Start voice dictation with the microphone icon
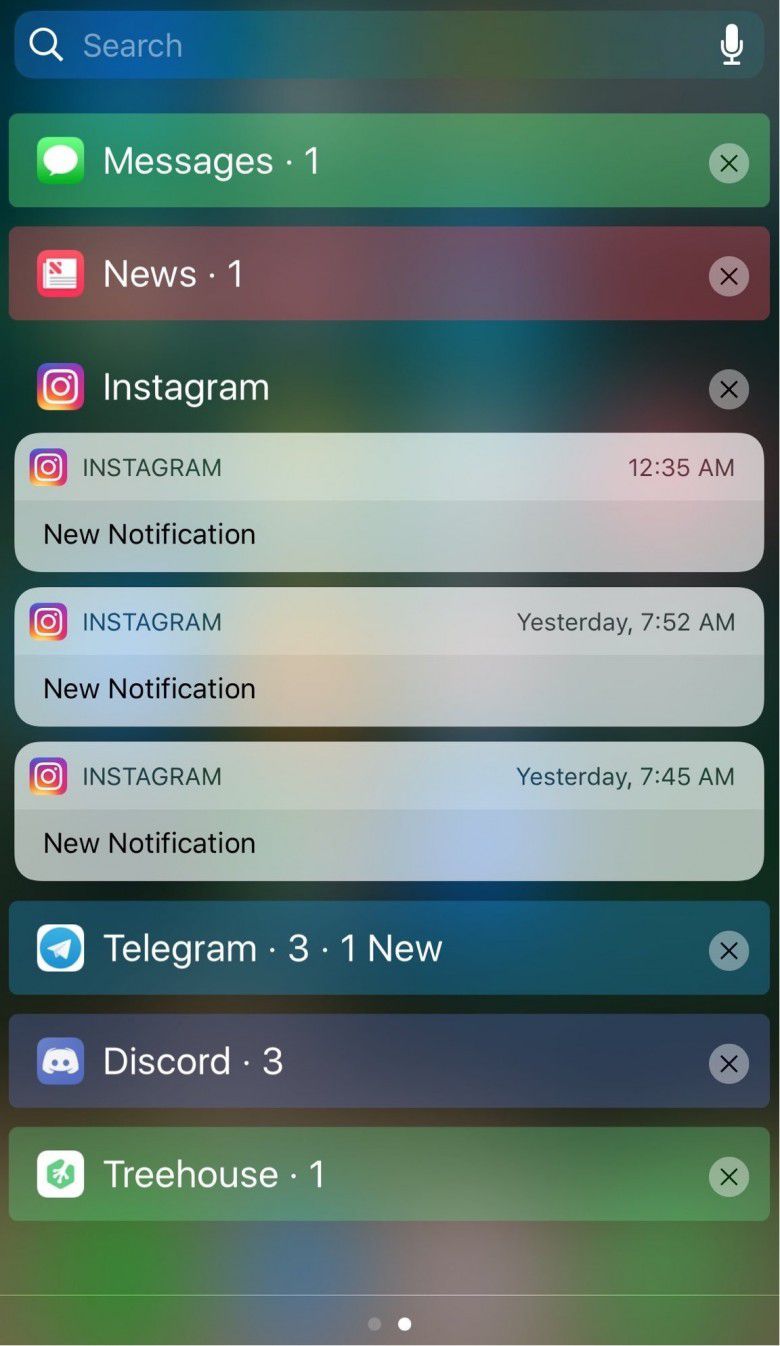 pos(732,45)
